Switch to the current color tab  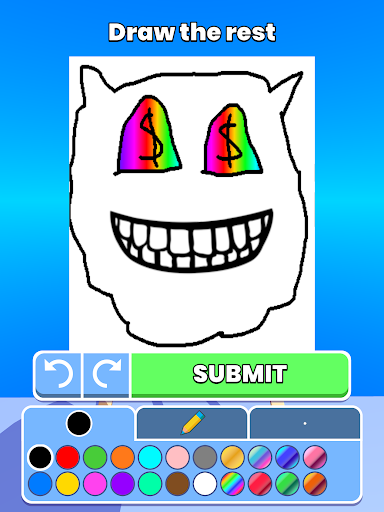(79, 423)
